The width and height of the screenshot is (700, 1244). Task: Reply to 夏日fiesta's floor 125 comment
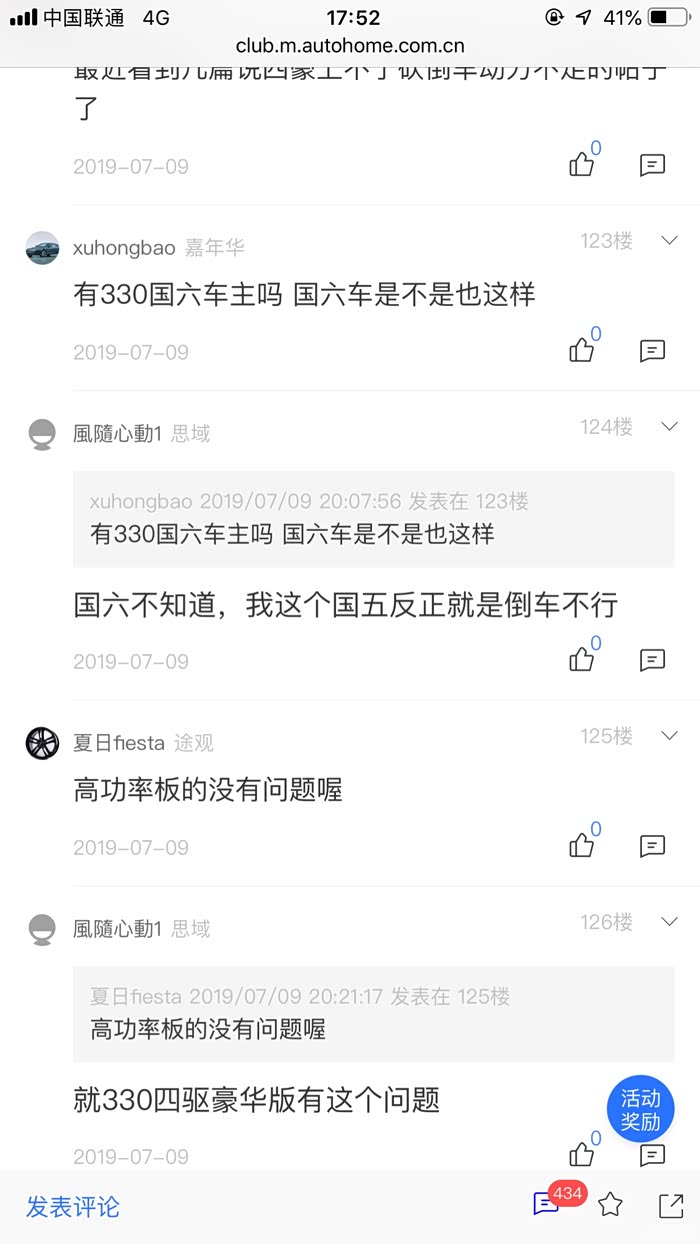click(x=652, y=846)
